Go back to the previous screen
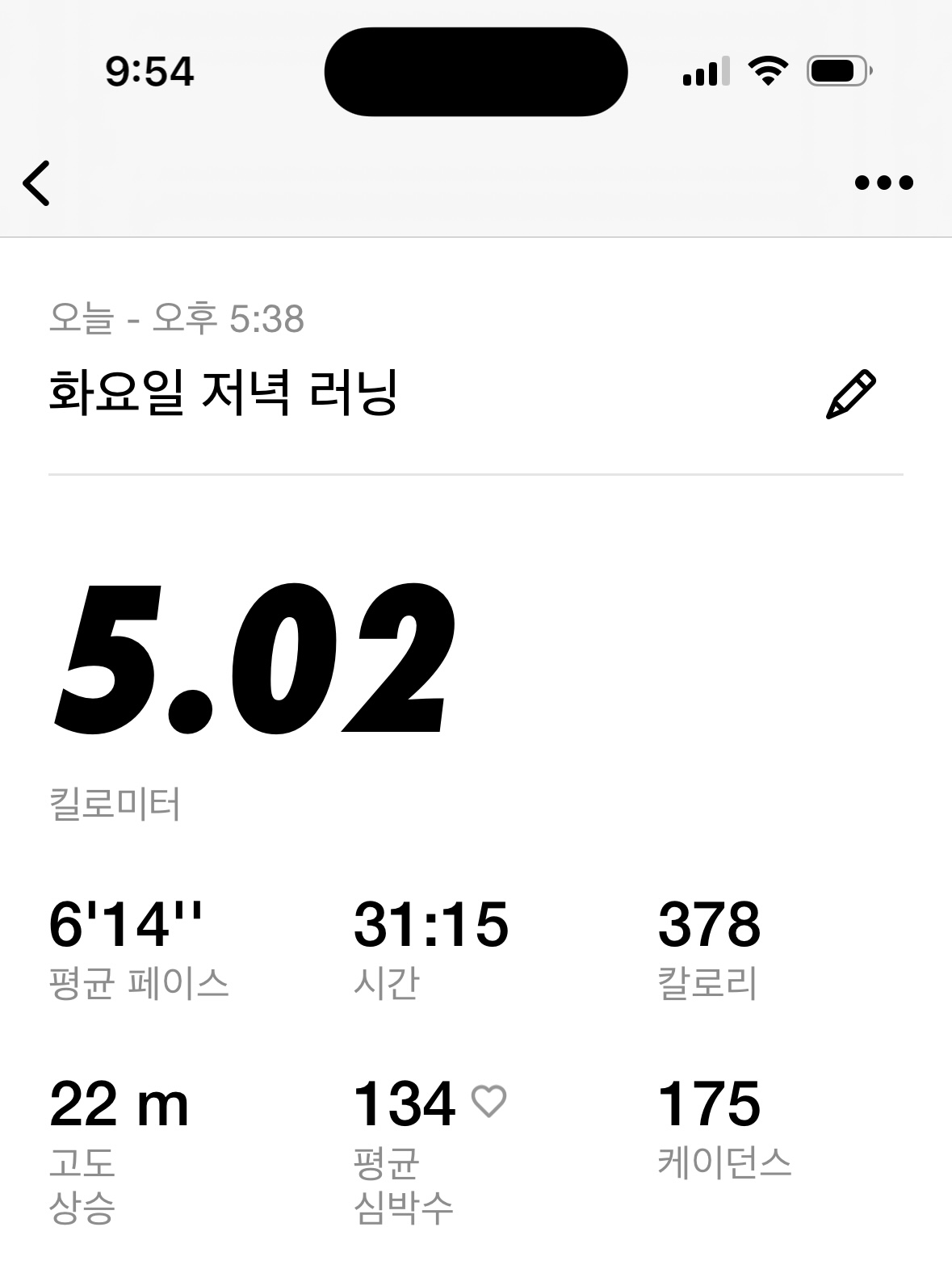Viewport: 952px width, 1265px height. coord(36,183)
